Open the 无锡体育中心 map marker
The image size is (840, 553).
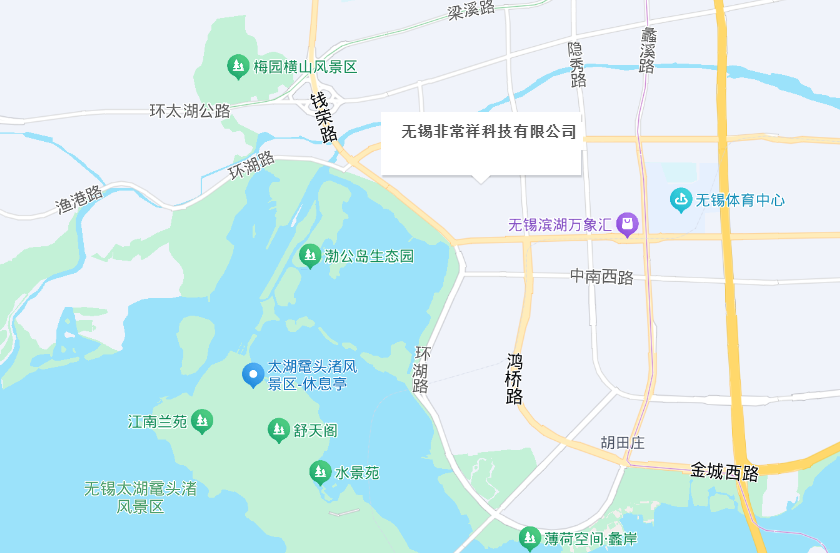682,200
